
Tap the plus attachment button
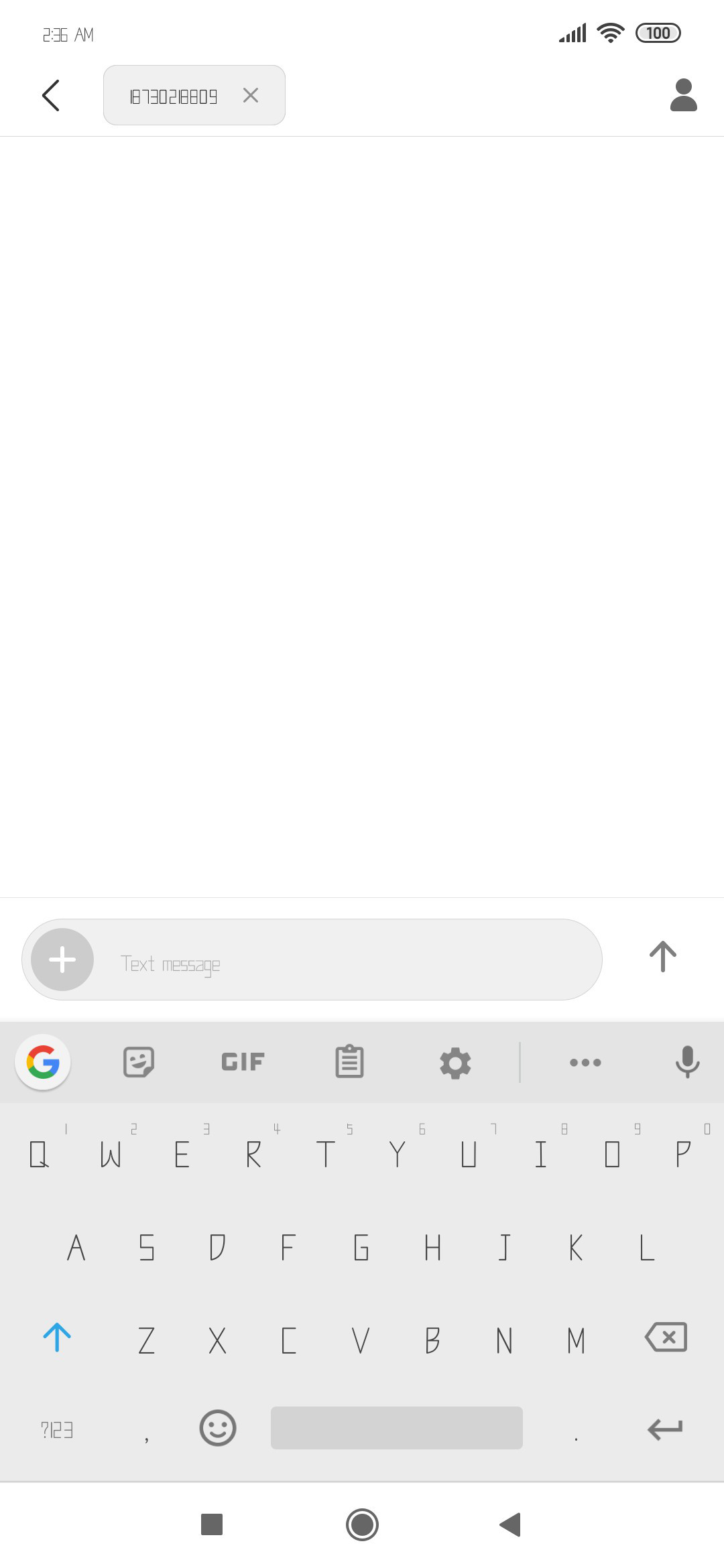point(62,960)
